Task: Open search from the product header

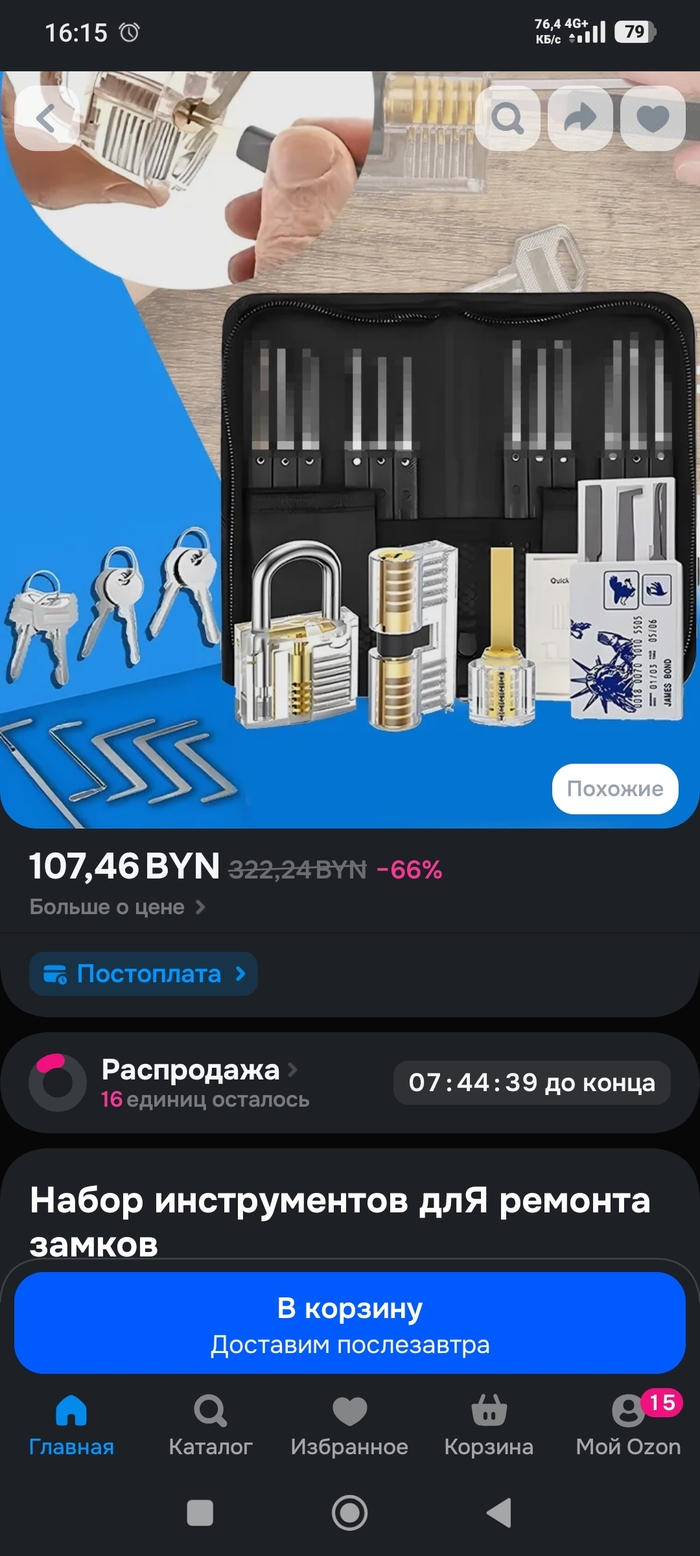Action: tap(508, 118)
